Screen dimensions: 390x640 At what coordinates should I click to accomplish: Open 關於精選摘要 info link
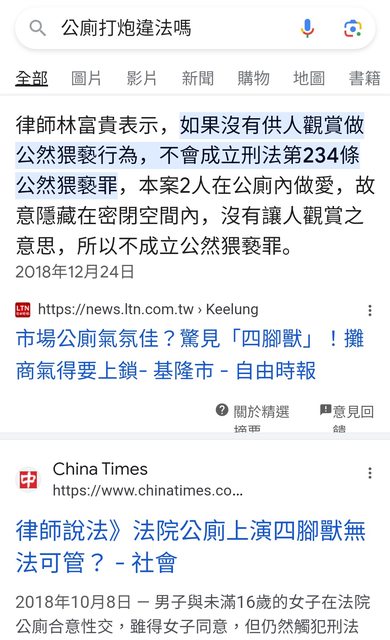coord(253,416)
